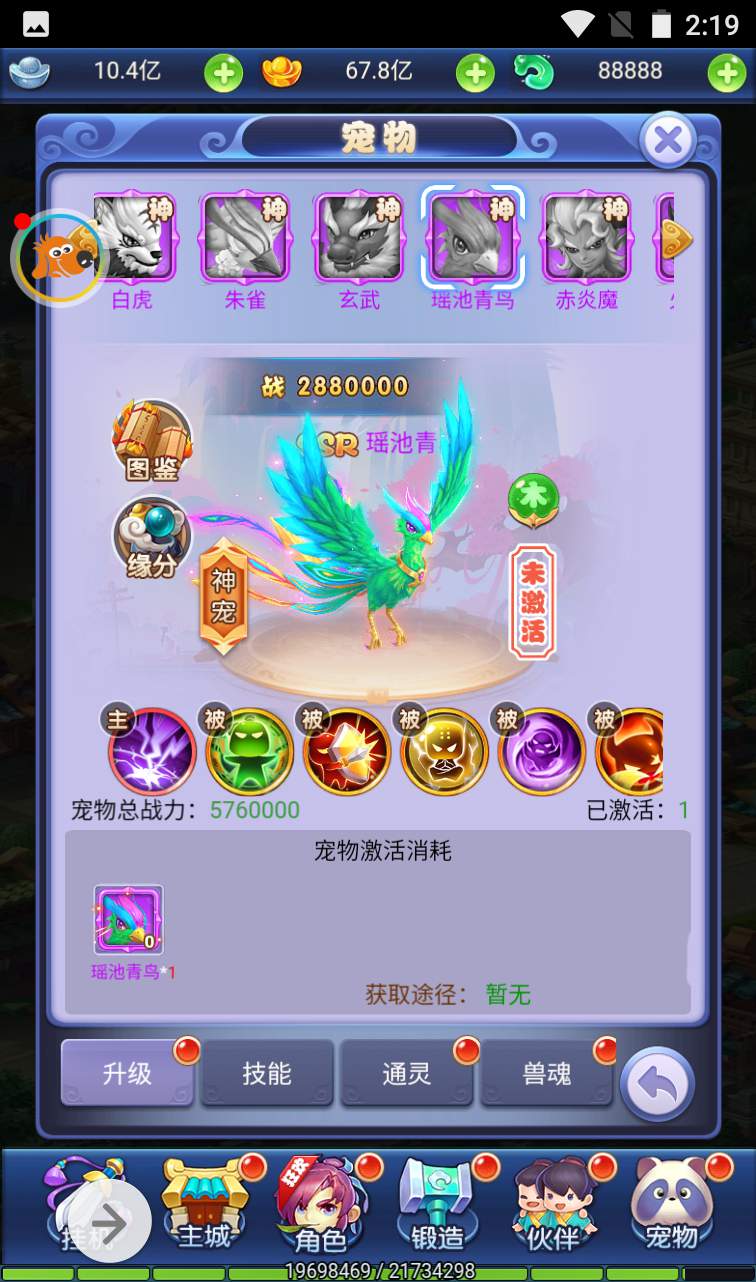Open the 图鉴 pet encyclopedia

click(x=152, y=440)
